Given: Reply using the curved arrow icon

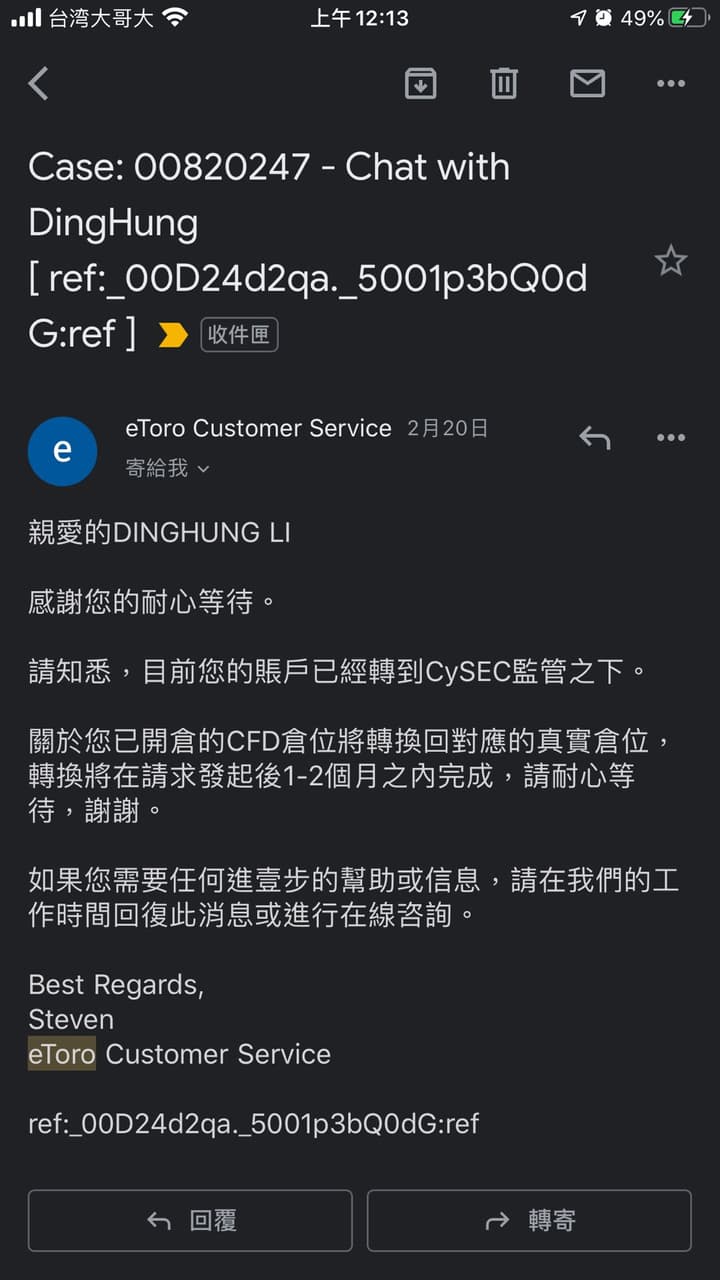Looking at the screenshot, I should point(594,437).
